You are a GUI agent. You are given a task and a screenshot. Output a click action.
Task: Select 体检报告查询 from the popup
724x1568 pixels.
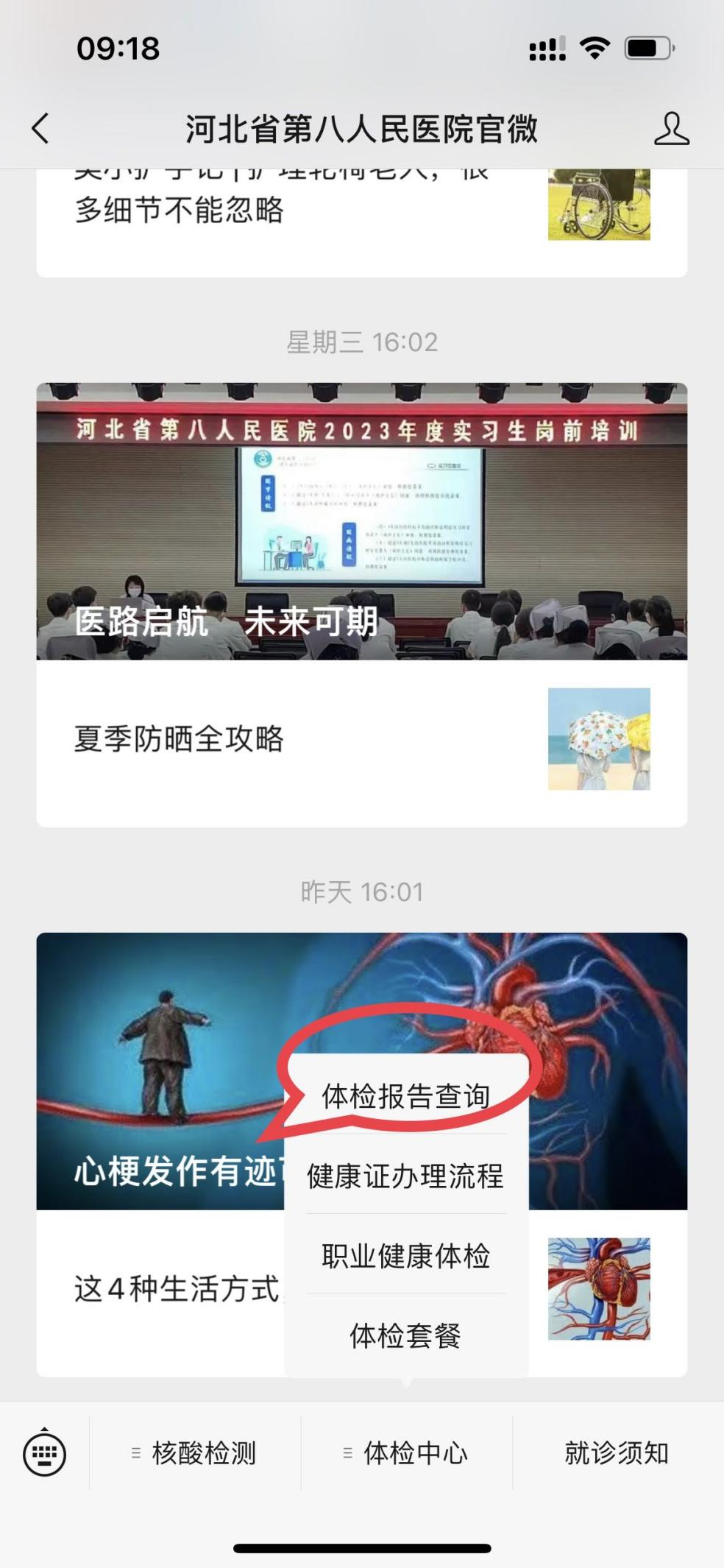pos(405,1096)
